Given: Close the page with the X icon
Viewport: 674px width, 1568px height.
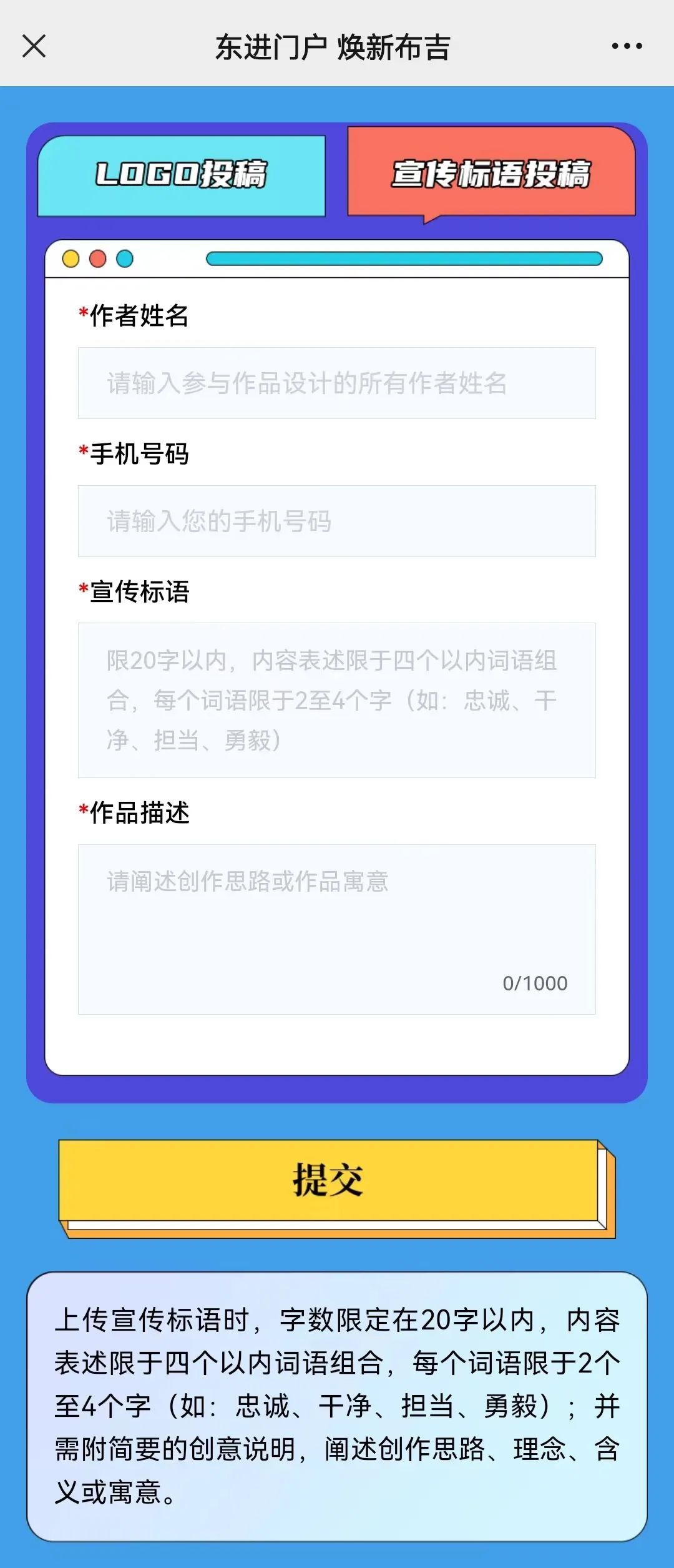Looking at the screenshot, I should (x=34, y=46).
